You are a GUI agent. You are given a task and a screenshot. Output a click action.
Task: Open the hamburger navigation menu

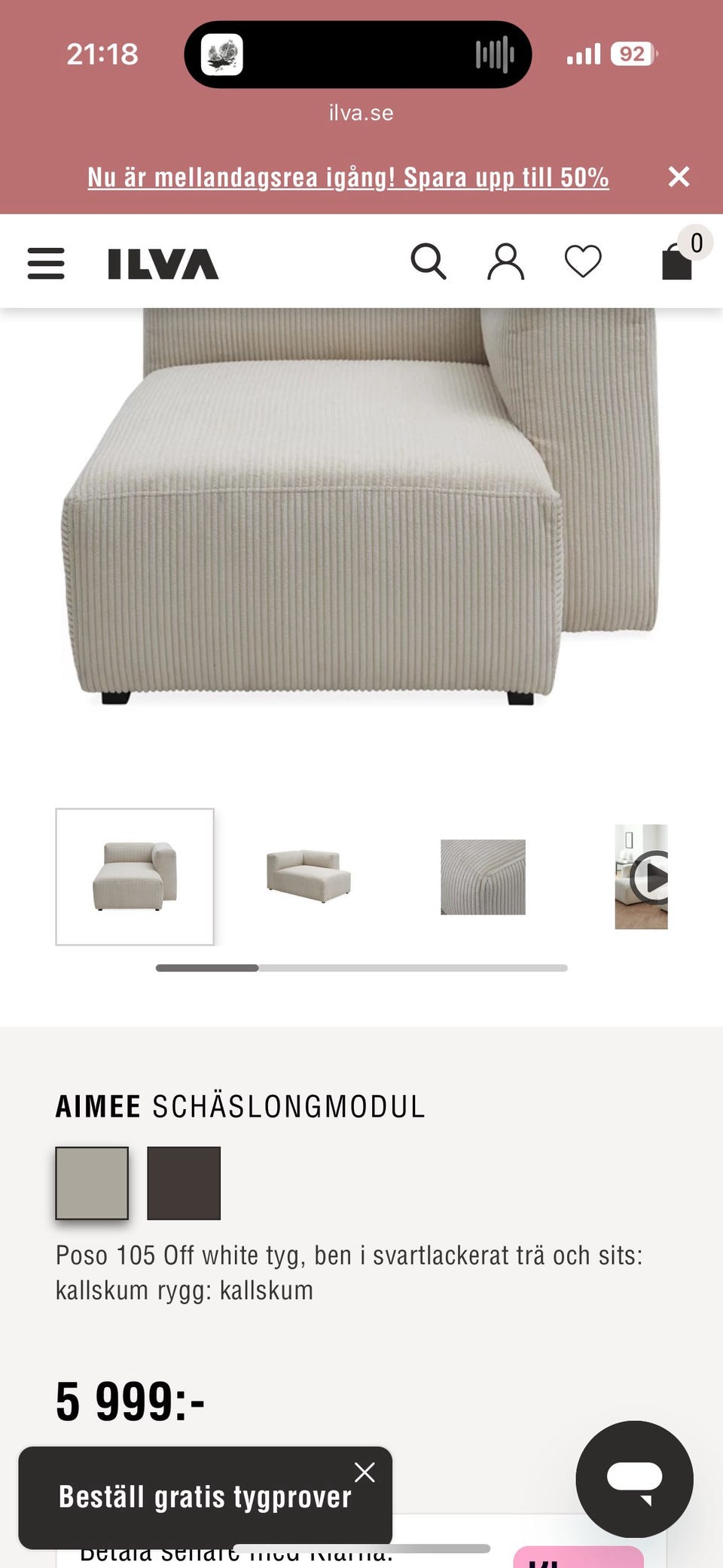click(x=45, y=261)
